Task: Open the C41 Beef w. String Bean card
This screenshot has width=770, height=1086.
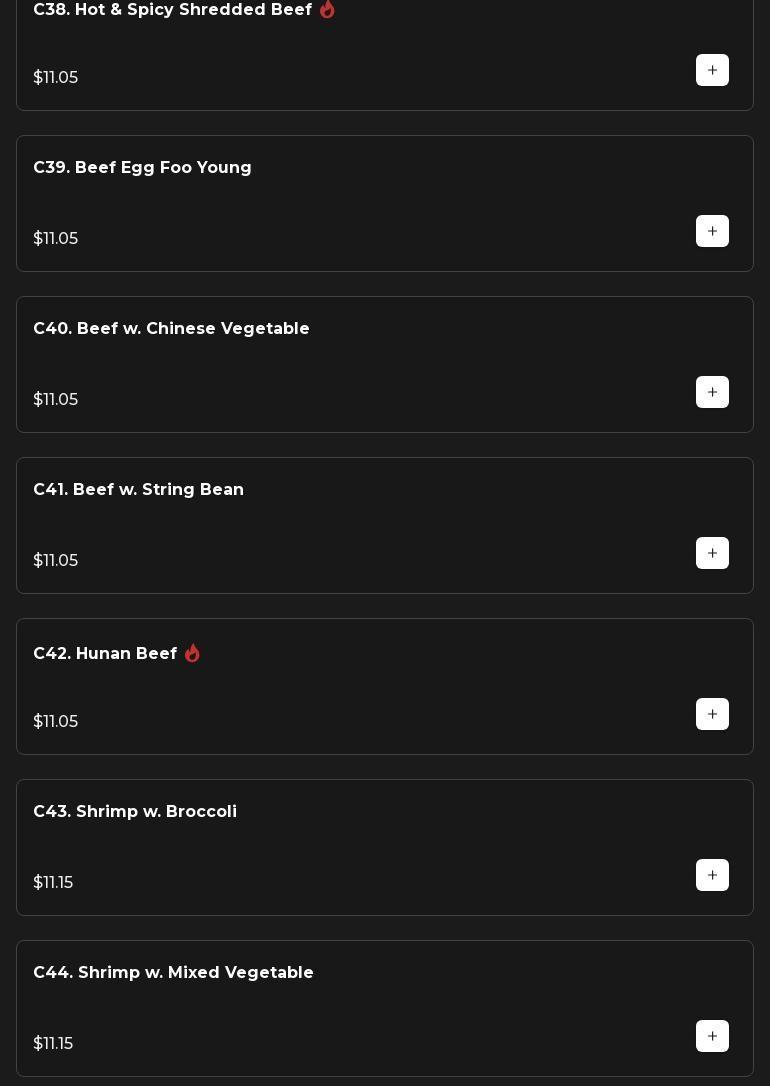Action: click(x=138, y=490)
